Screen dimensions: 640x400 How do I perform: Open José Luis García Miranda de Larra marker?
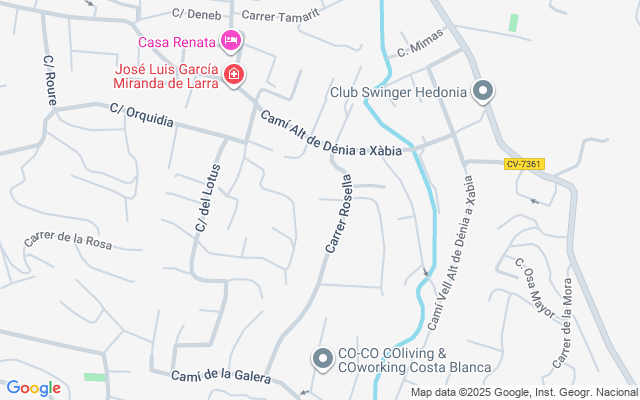point(234,75)
